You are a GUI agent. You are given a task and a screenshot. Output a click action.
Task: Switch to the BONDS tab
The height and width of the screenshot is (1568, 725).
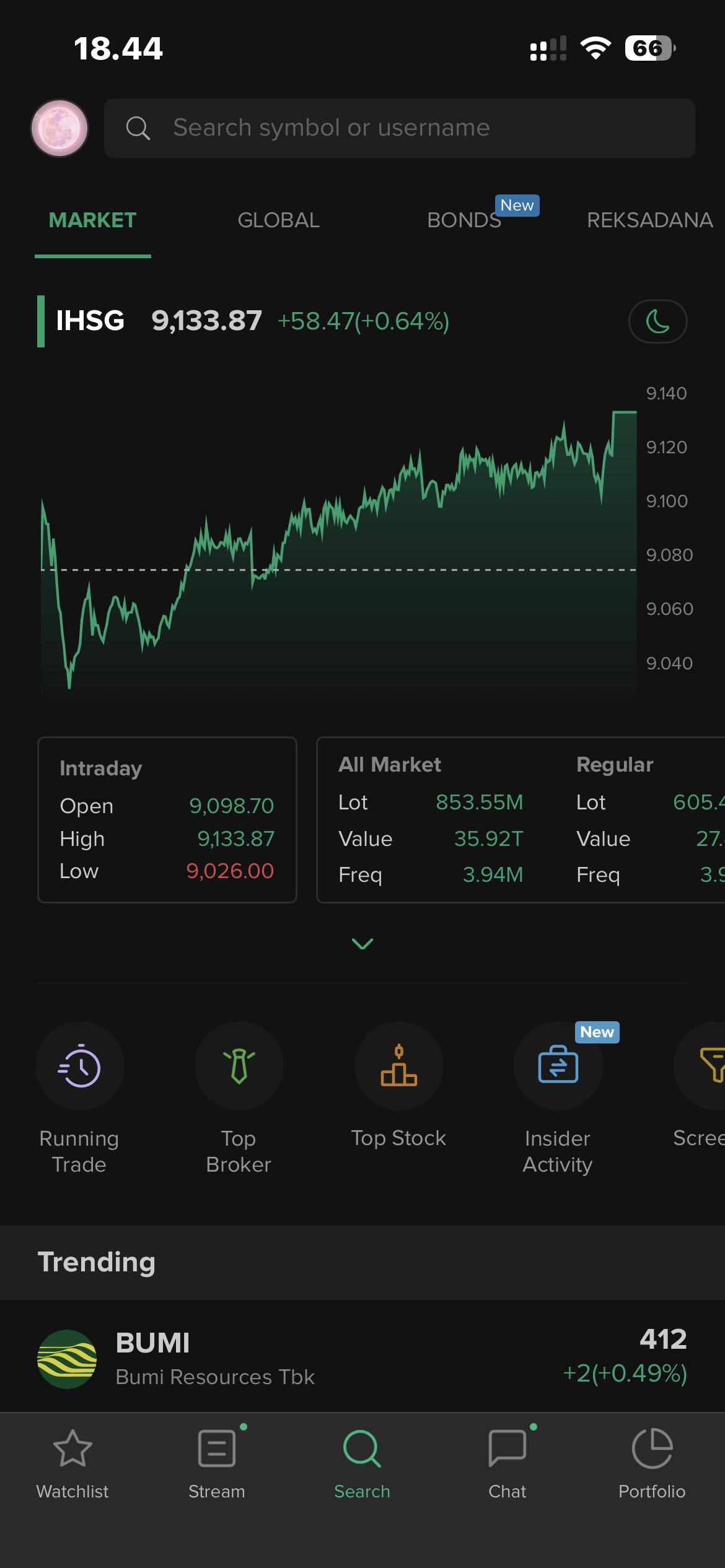464,220
